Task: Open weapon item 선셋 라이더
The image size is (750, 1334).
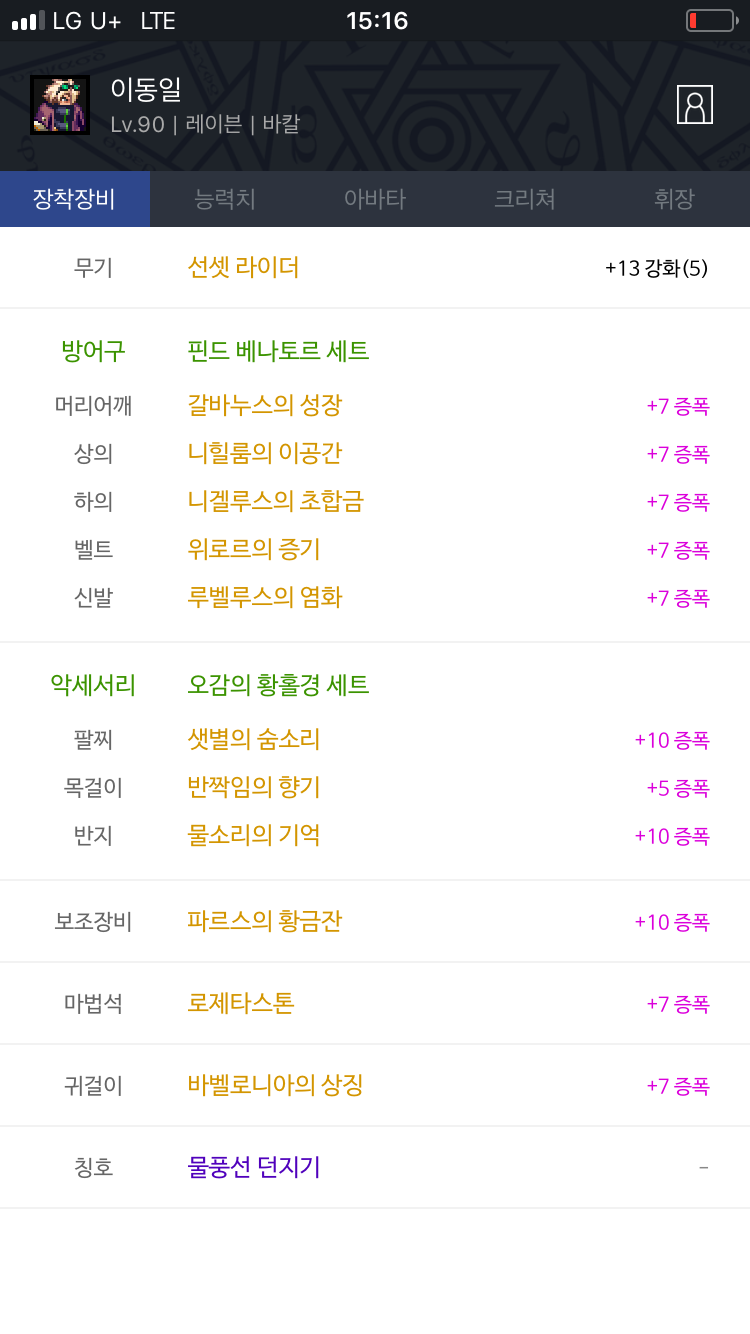Action: pyautogui.click(x=243, y=267)
